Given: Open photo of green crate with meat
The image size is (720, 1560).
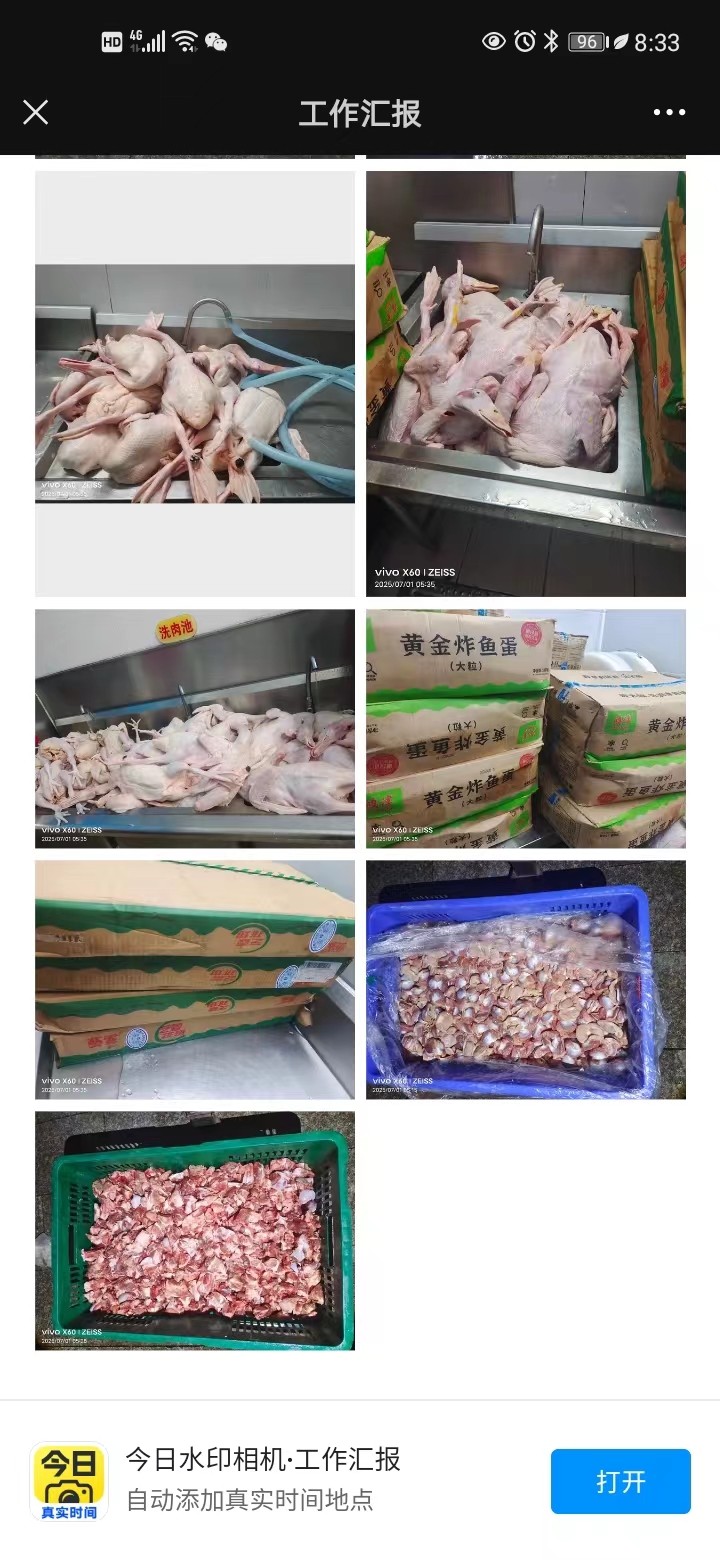Looking at the screenshot, I should click(x=195, y=1230).
